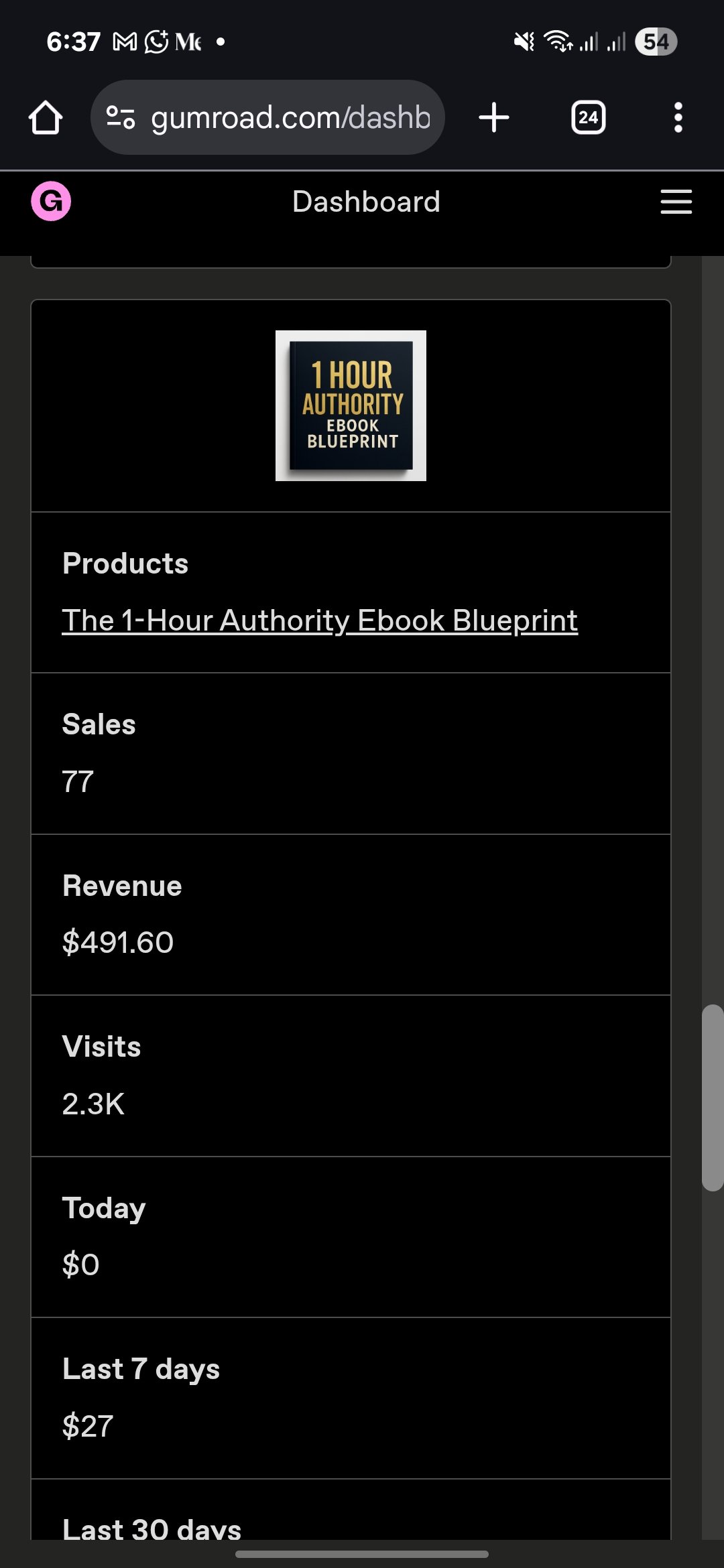Open the browser home page
724x1568 pixels.
[46, 118]
